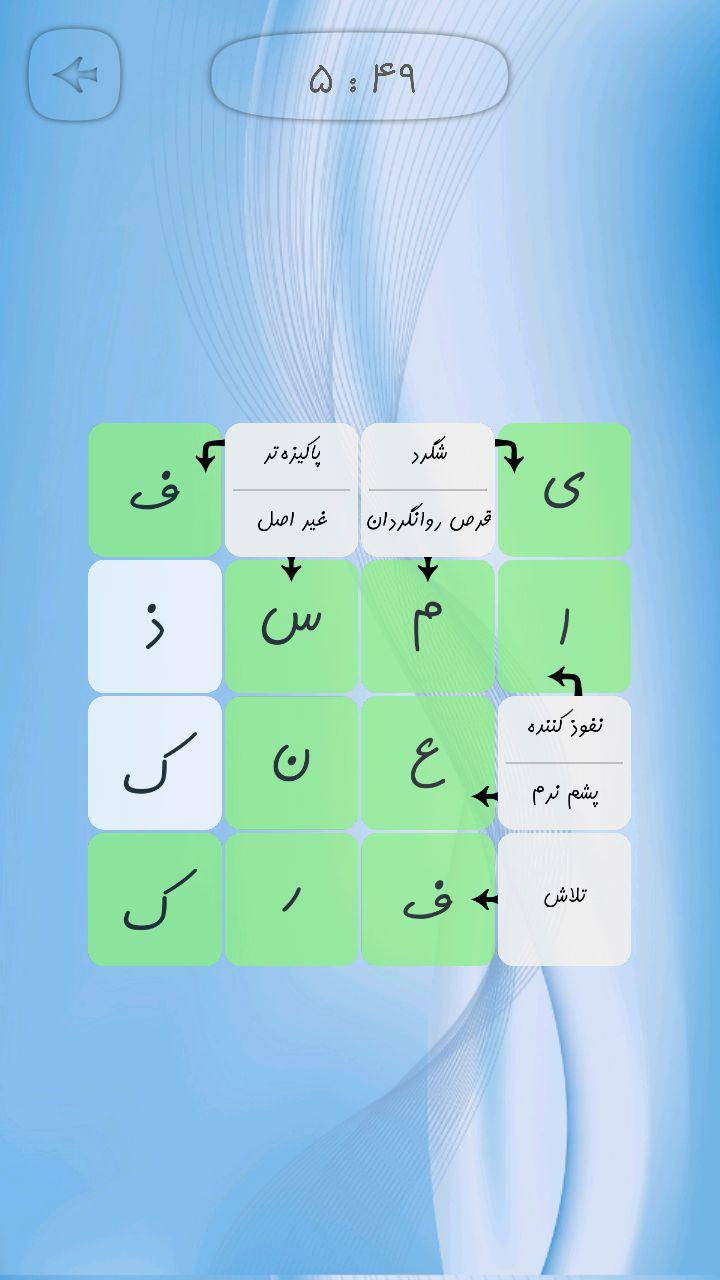
Task: Select the ر tile in the bottom row
Action: (x=292, y=896)
